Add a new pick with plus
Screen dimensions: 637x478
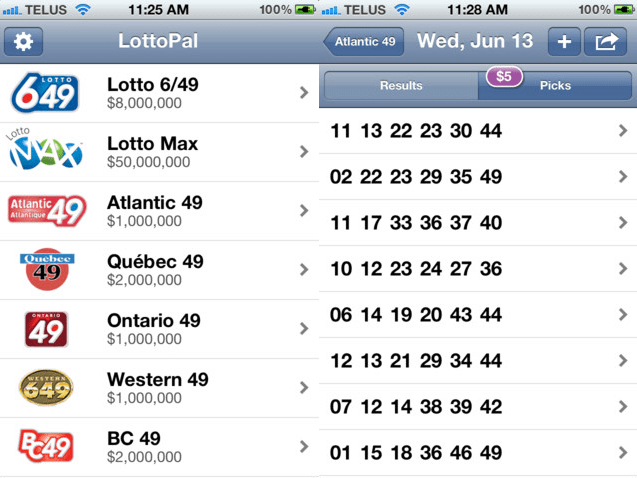tap(564, 42)
